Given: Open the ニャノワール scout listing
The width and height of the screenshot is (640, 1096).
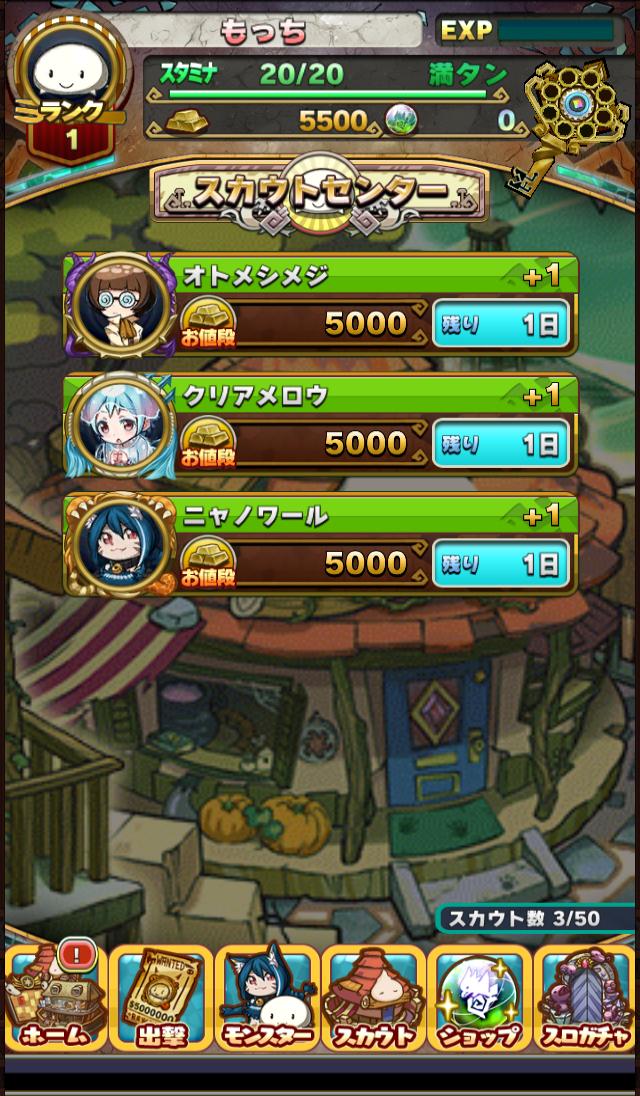Looking at the screenshot, I should [320, 545].
